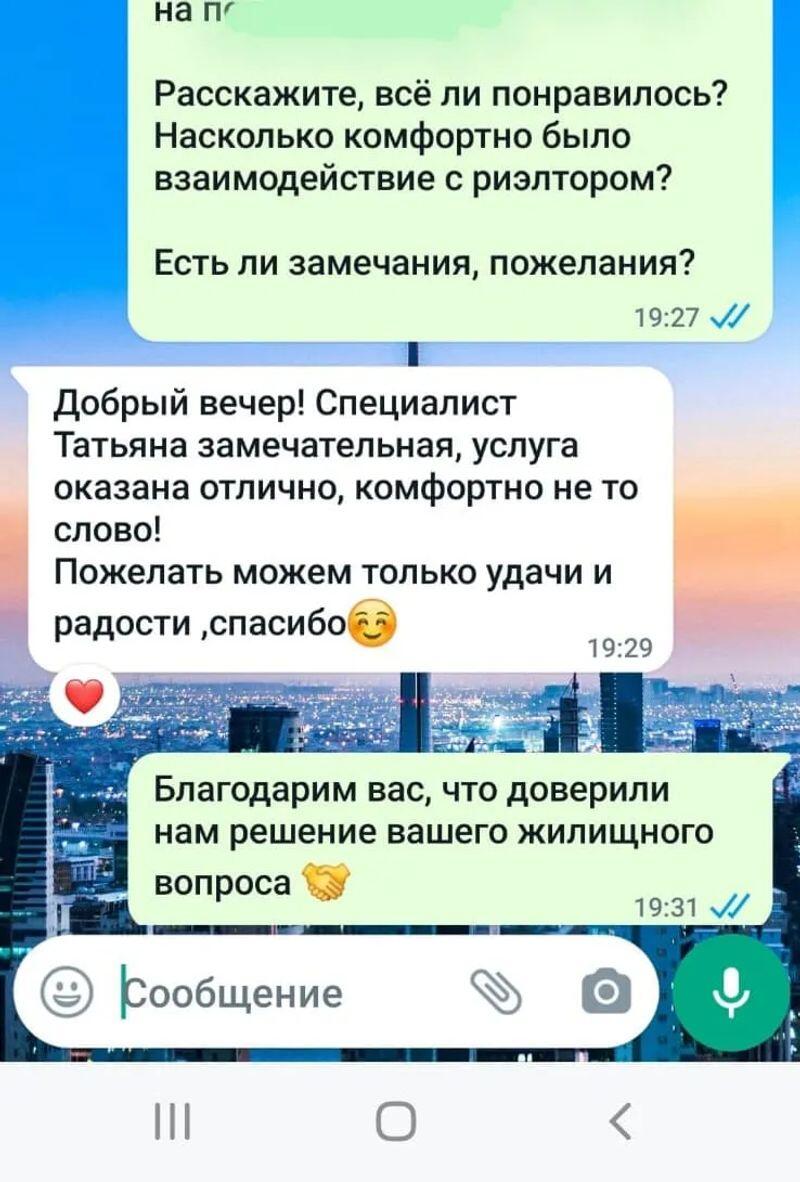
Task: Attach a file with the paperclip icon
Action: click(497, 994)
